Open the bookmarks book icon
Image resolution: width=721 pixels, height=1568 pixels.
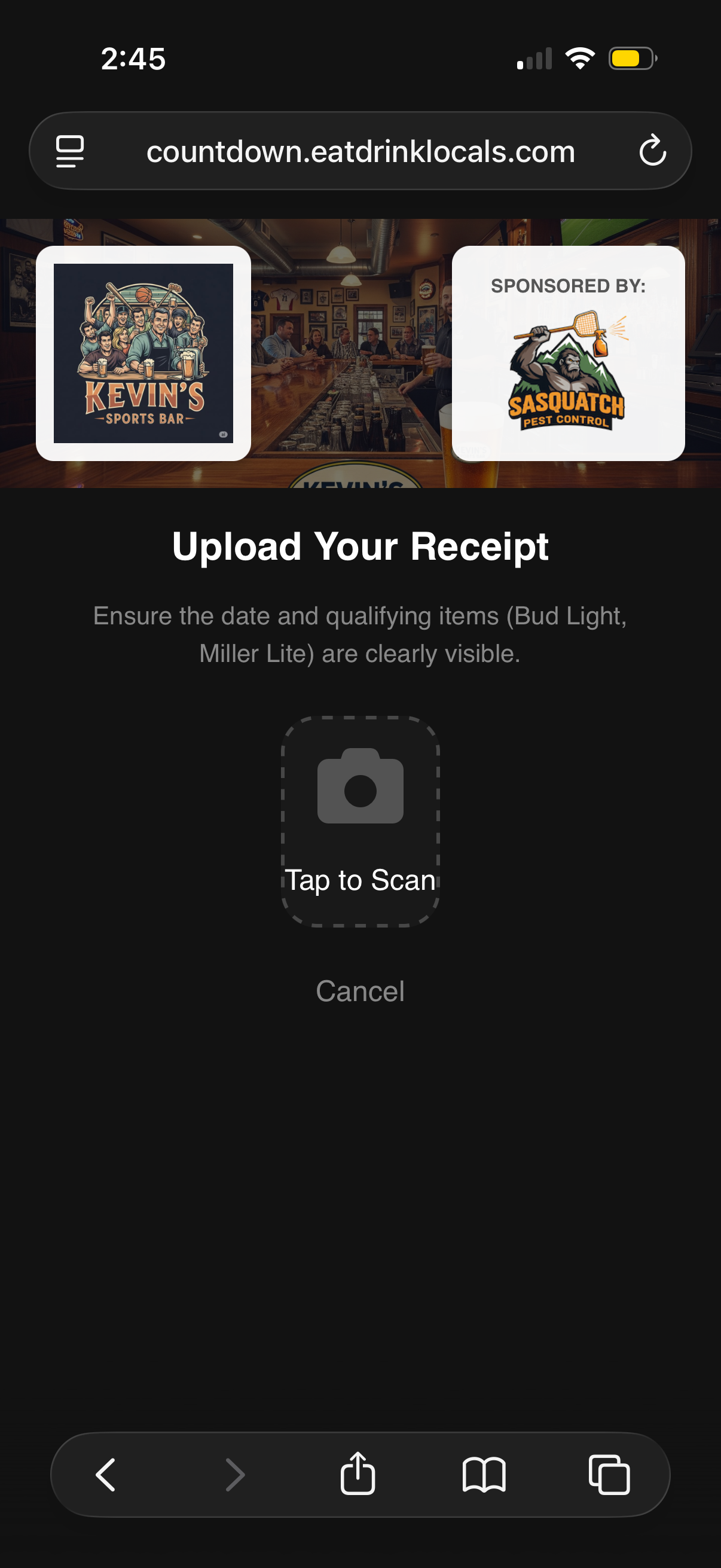pos(484,1474)
